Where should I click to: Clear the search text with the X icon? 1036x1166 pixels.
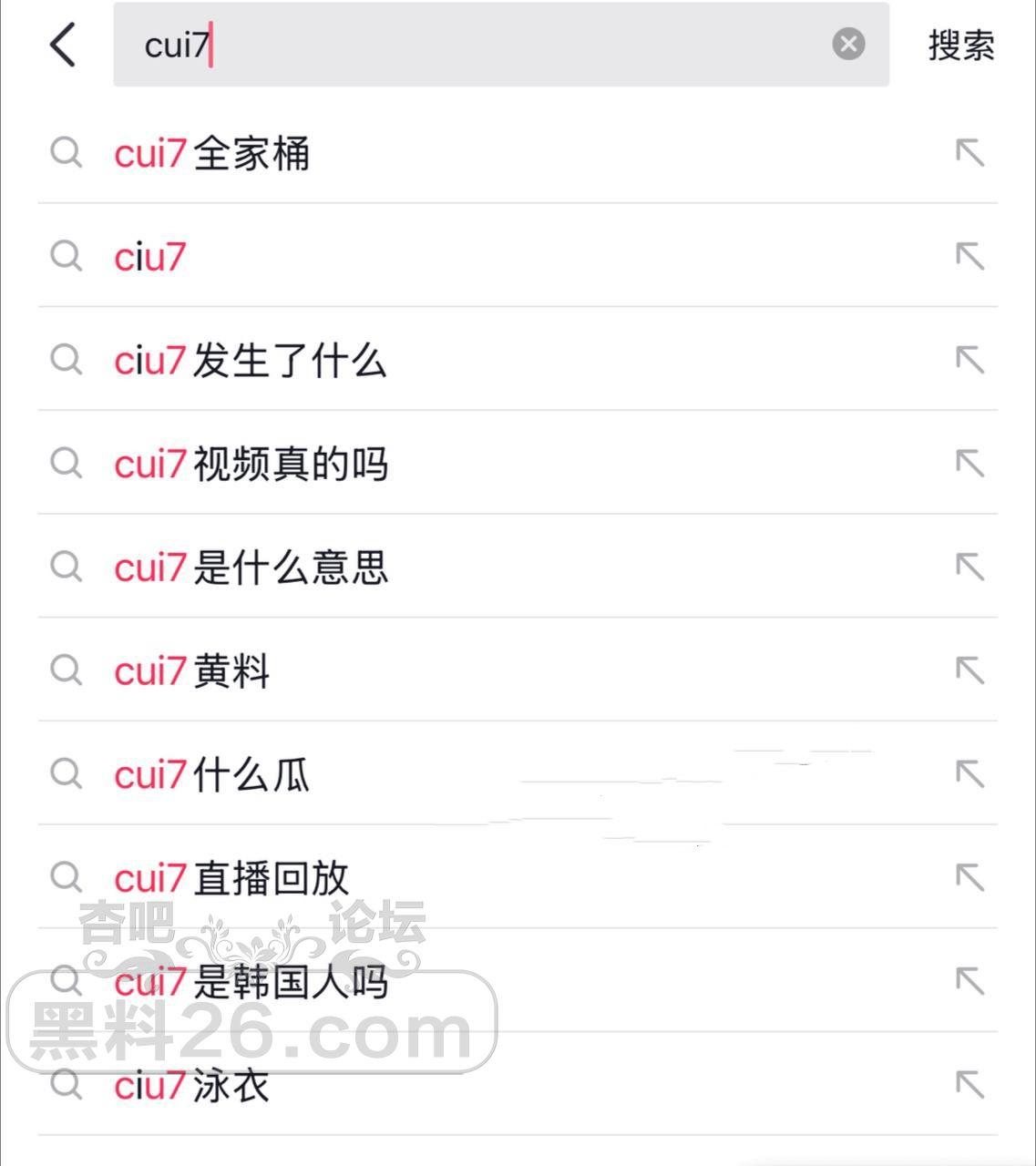[848, 44]
